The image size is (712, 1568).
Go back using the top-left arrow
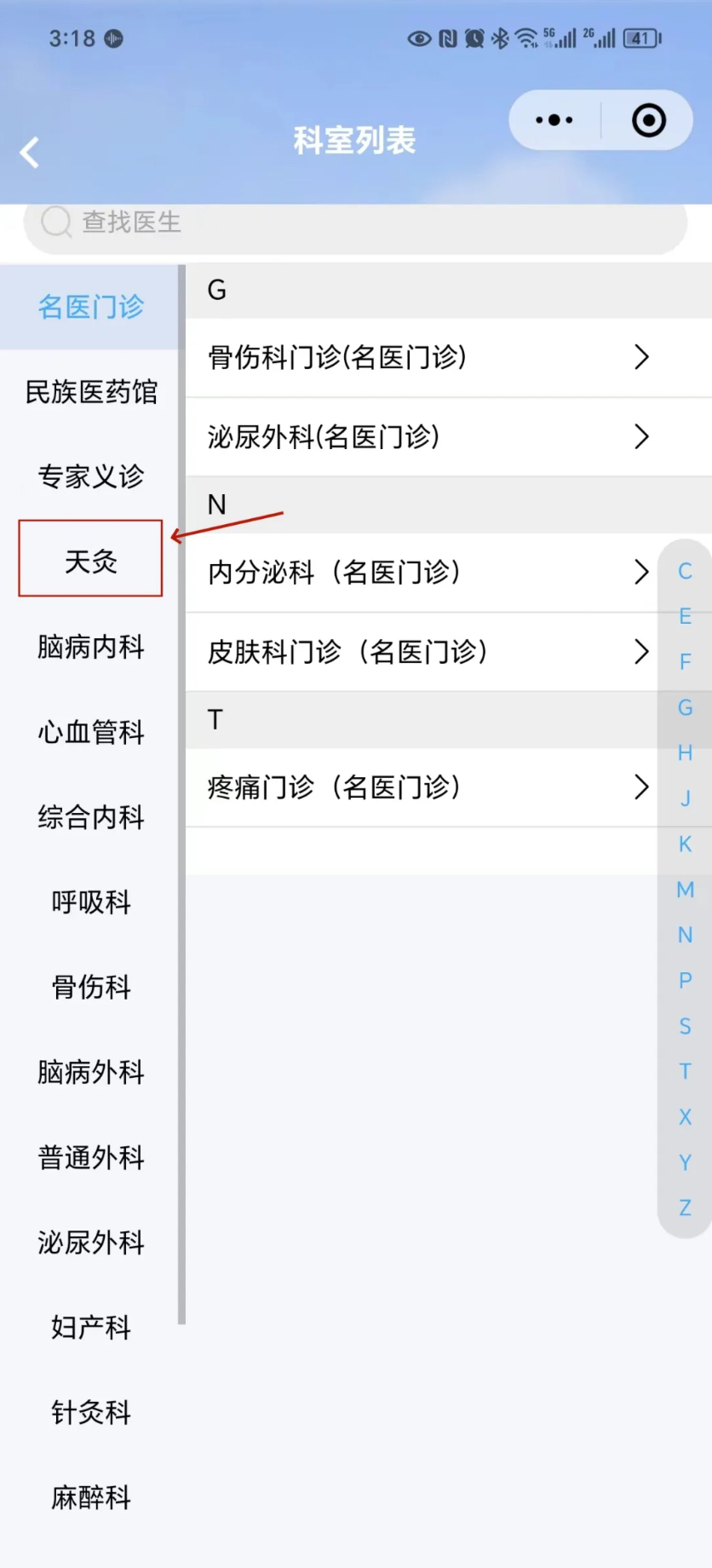(x=31, y=153)
